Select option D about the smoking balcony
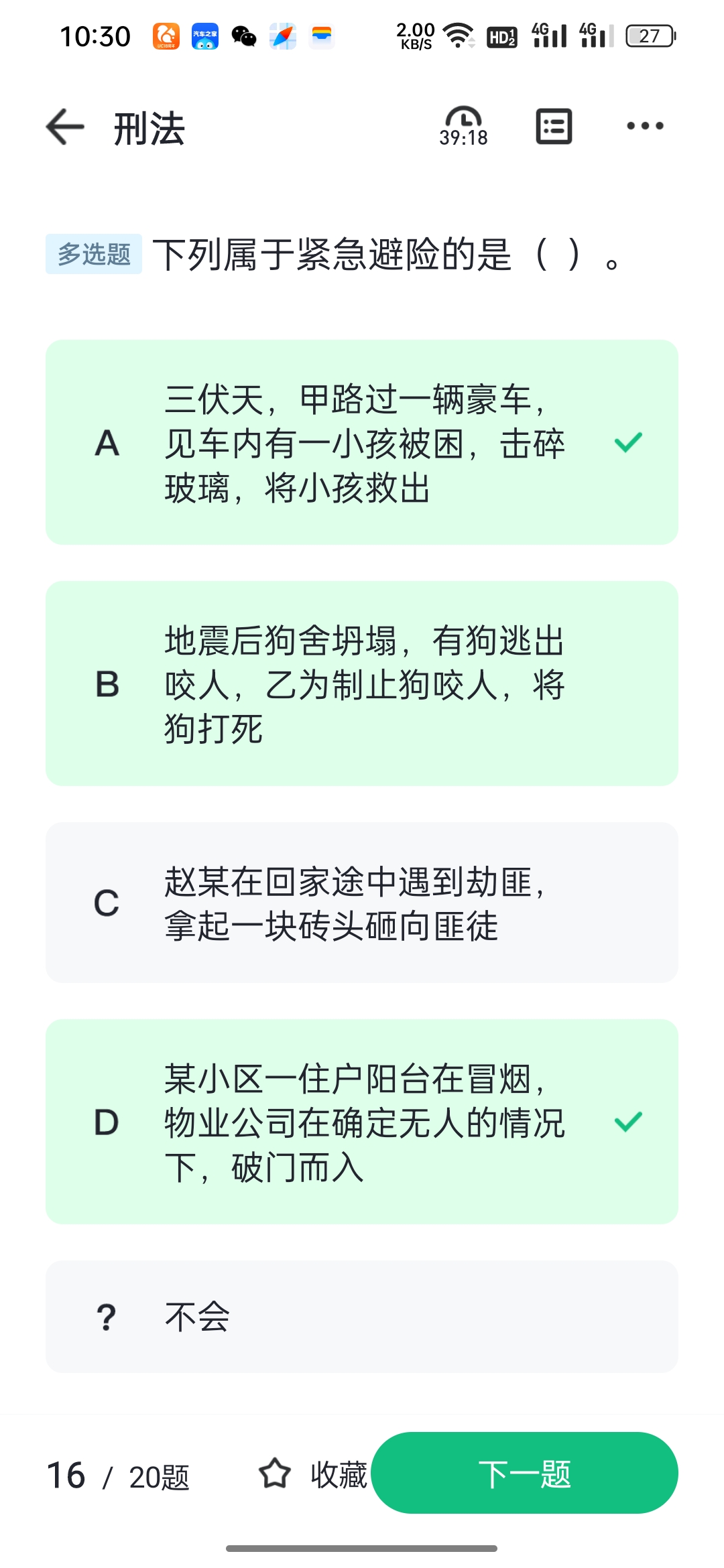The image size is (724, 1568). point(362,1122)
